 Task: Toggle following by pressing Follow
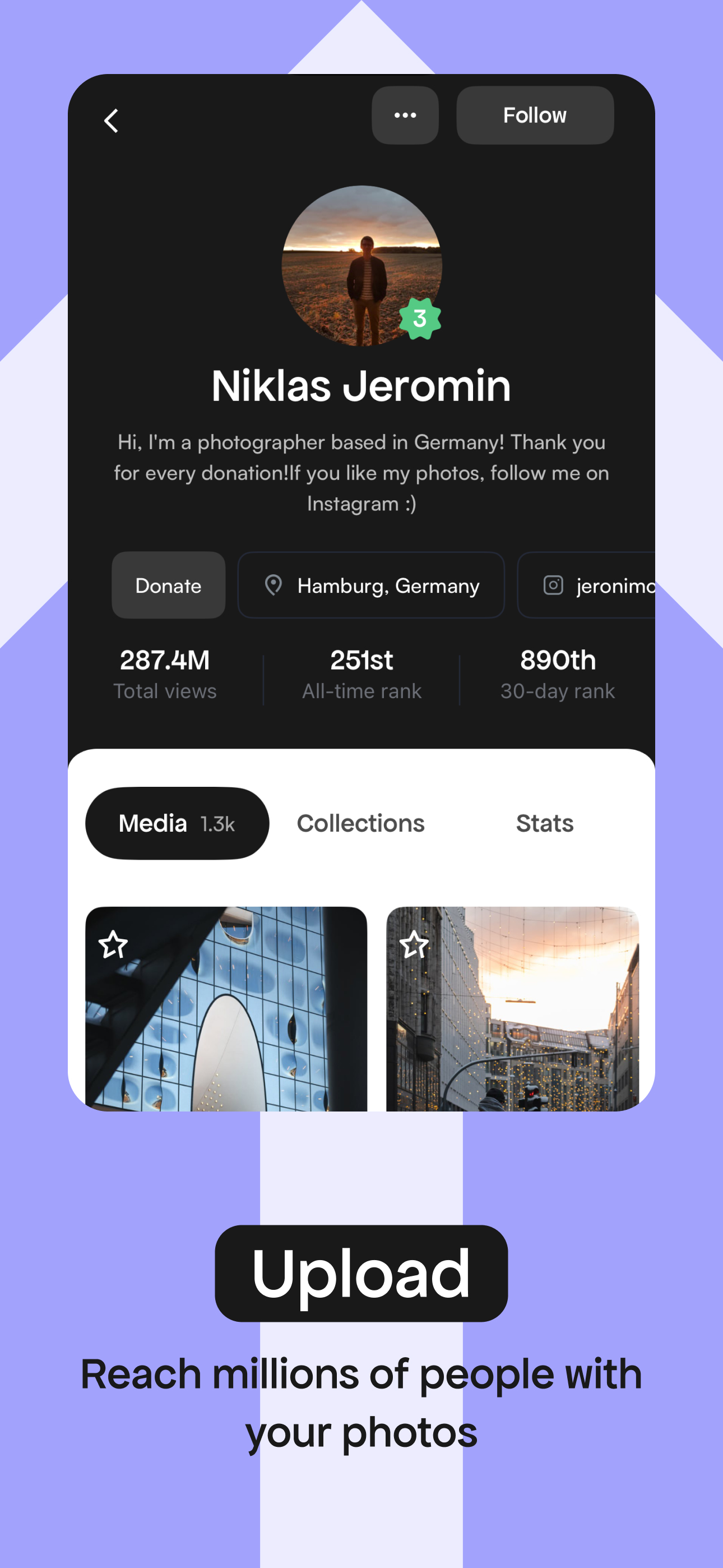535,115
